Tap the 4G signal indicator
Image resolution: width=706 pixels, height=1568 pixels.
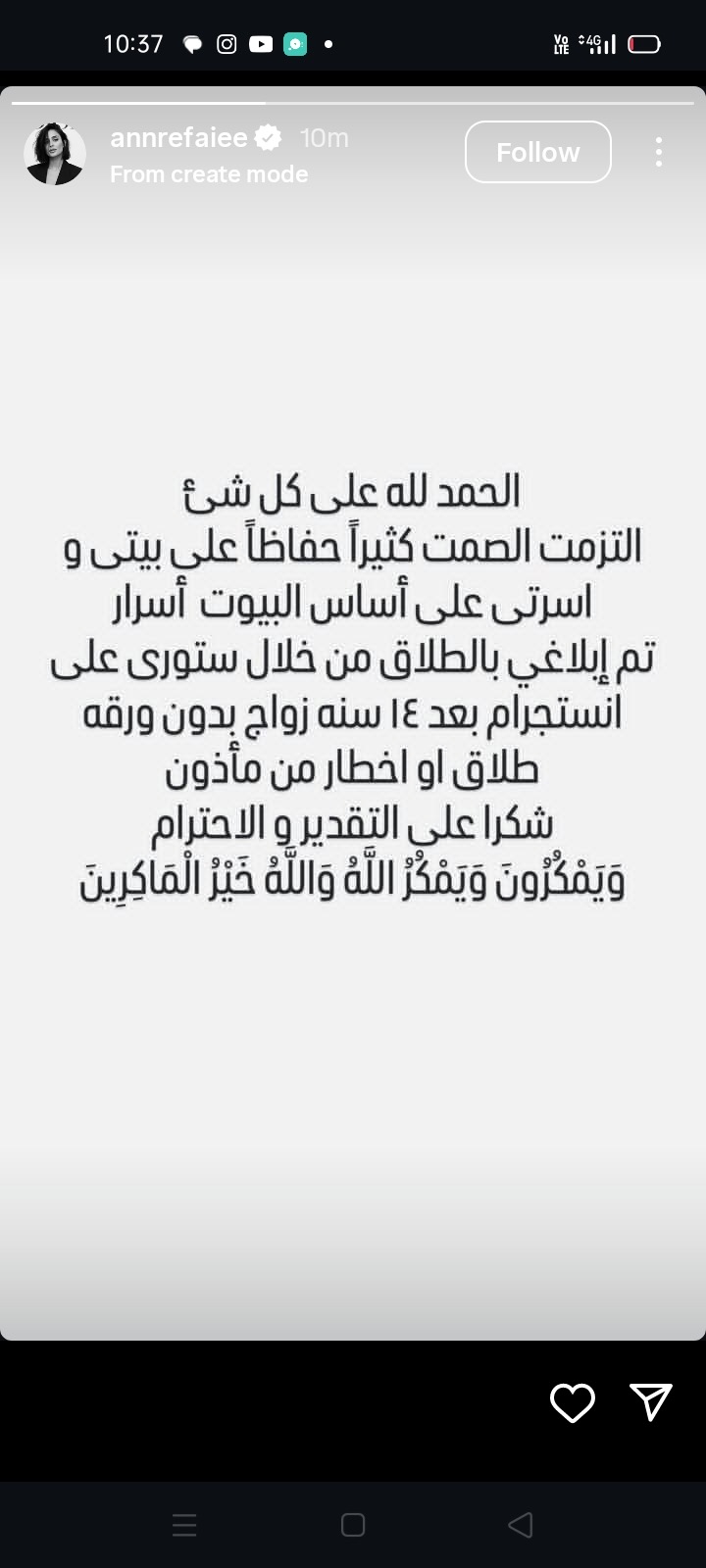(x=598, y=43)
